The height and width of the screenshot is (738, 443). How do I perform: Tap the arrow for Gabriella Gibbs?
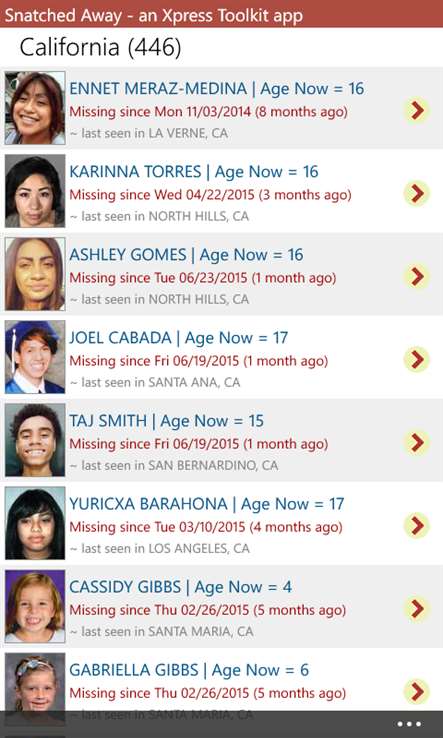pos(417,691)
